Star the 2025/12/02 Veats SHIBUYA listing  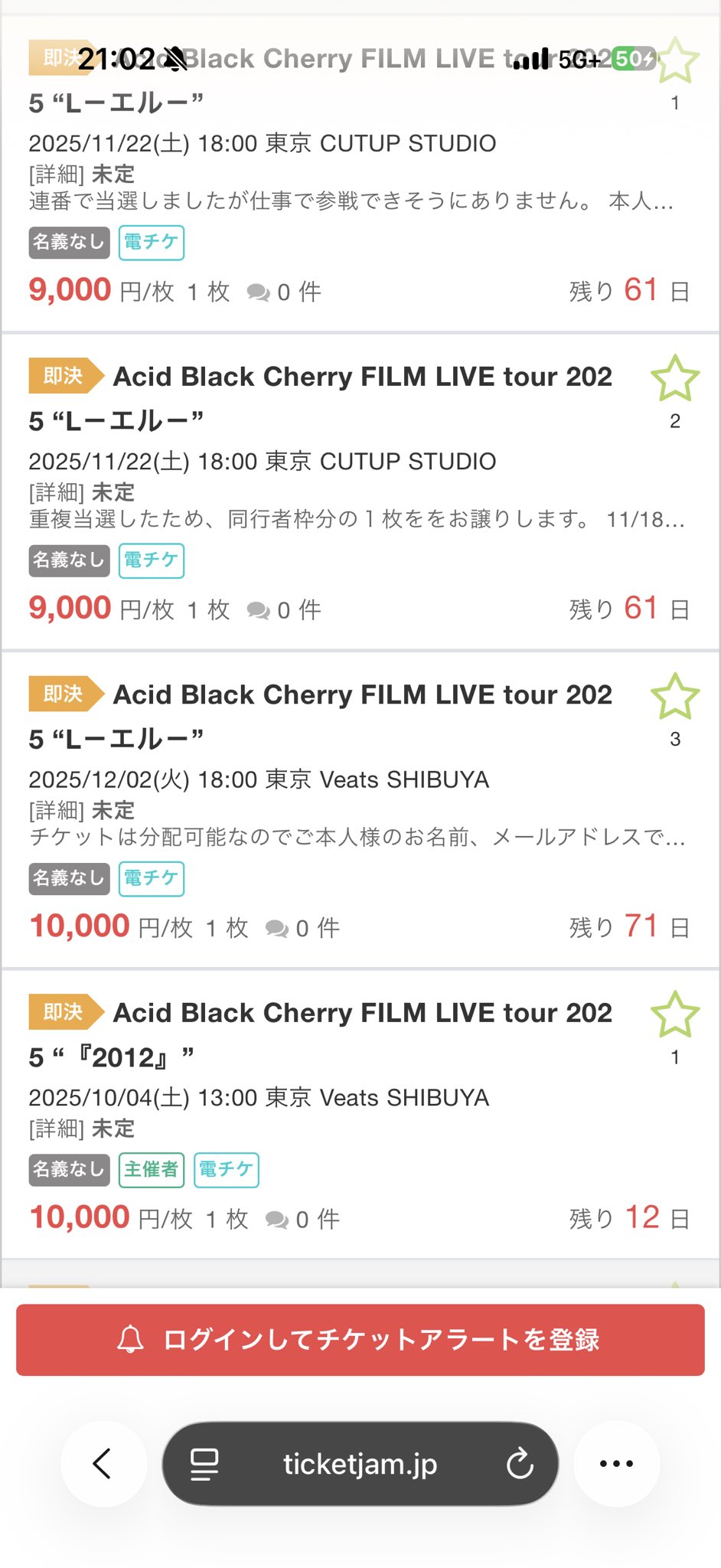click(x=674, y=697)
